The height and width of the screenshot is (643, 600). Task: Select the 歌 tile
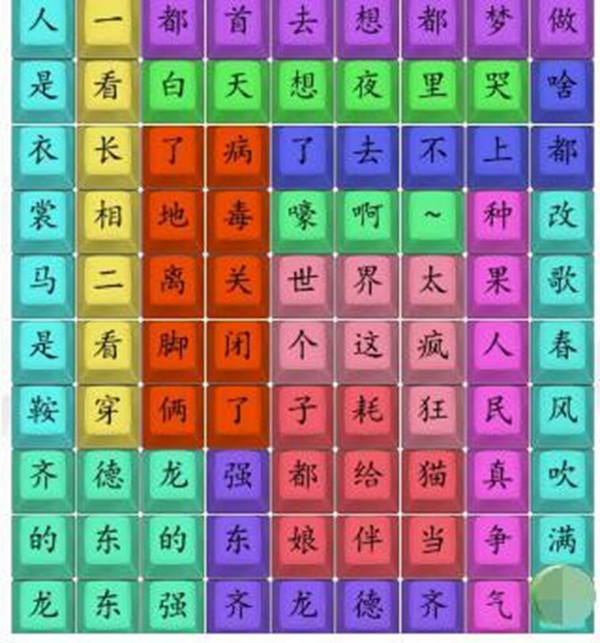563,280
